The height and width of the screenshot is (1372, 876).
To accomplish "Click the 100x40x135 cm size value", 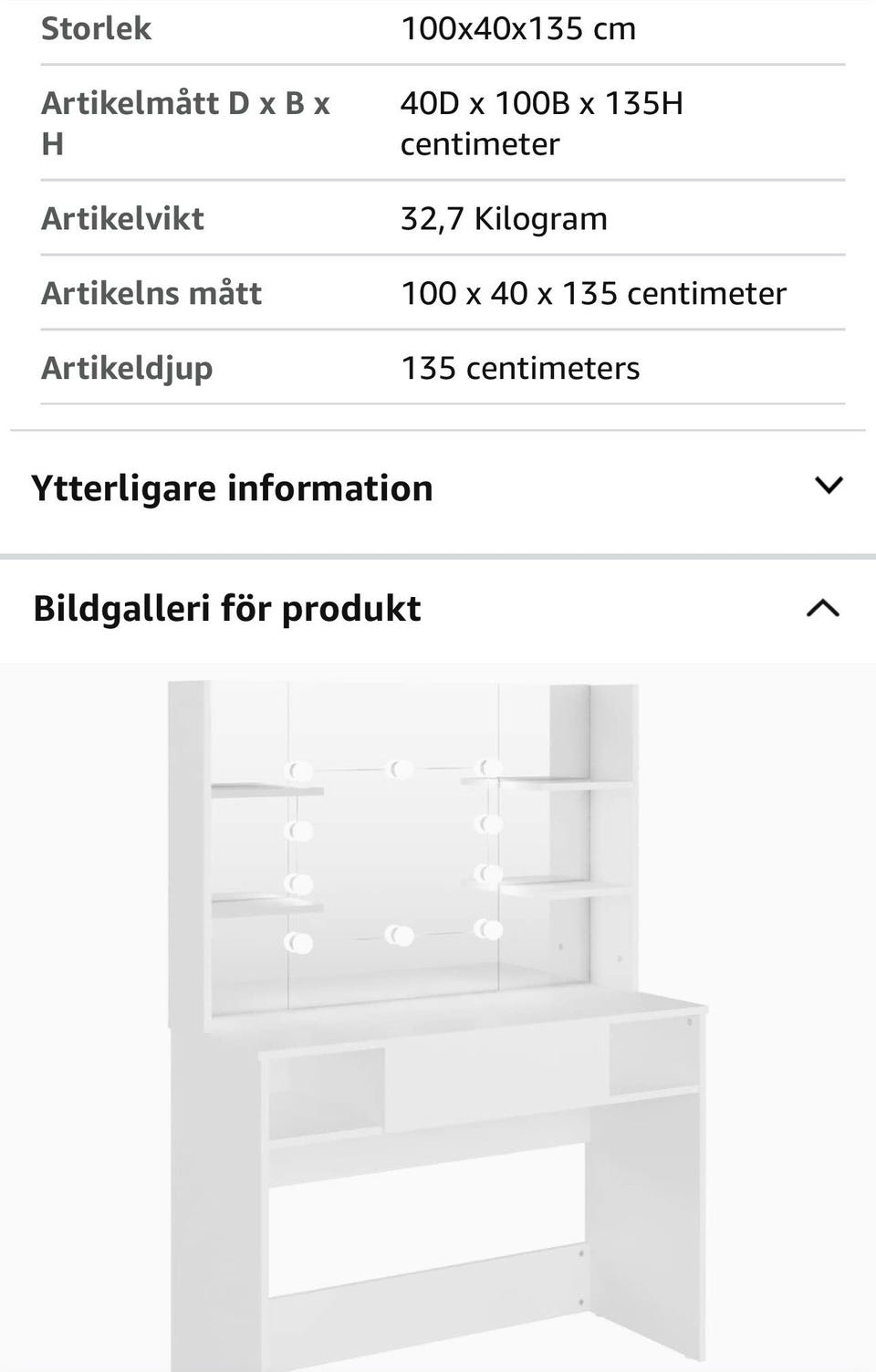I will point(517,28).
